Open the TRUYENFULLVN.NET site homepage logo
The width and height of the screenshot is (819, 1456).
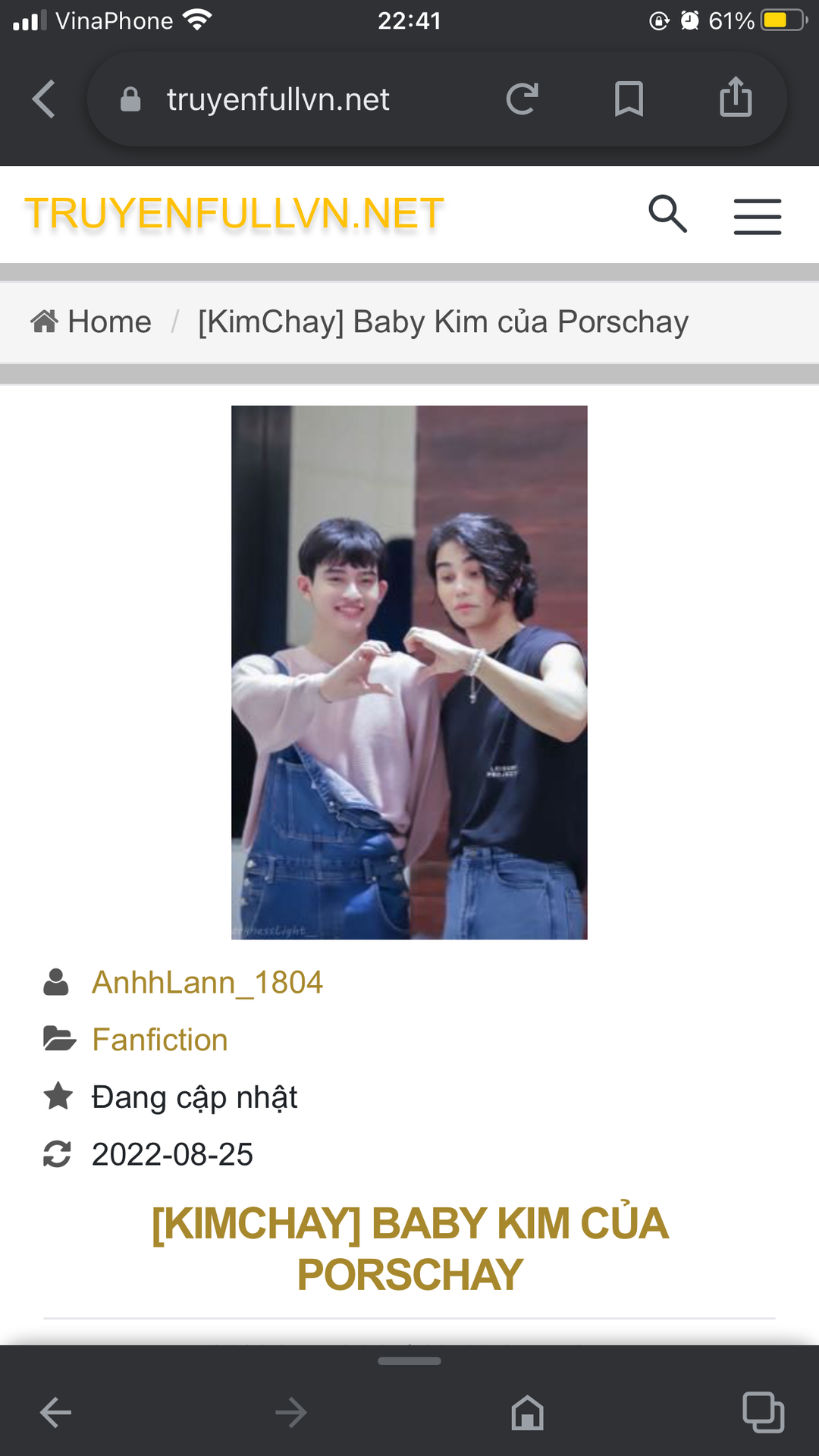click(234, 214)
